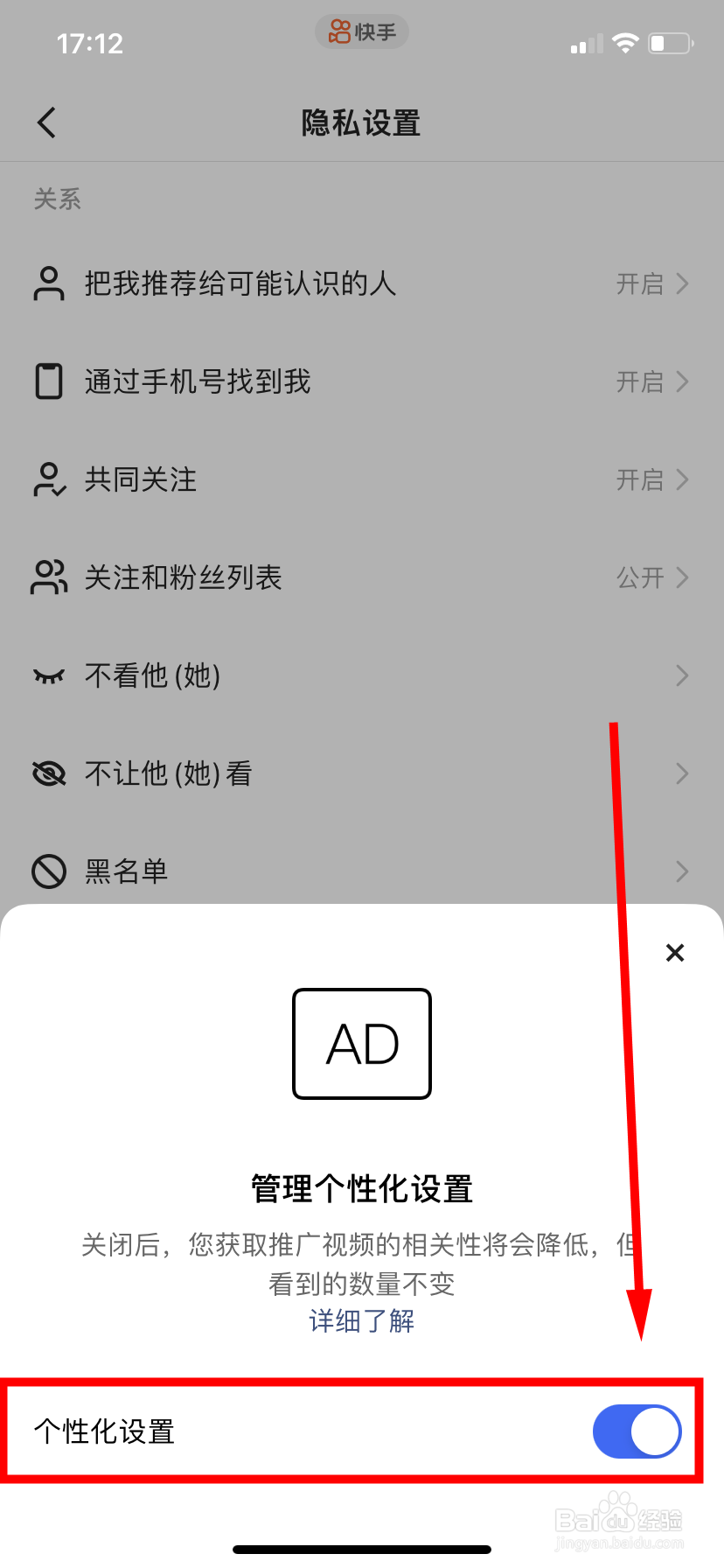Click the person icon next to 把我推荐给可能认识的人

tap(48, 283)
